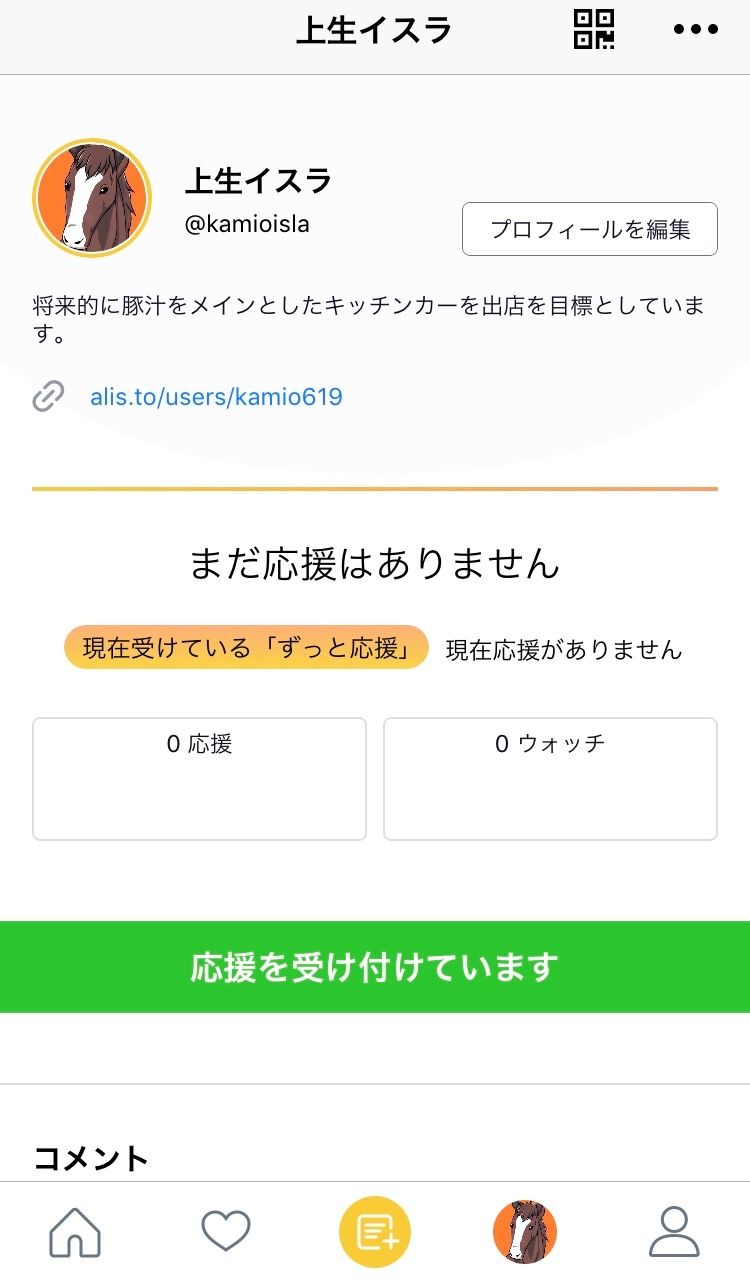Open the three-dot overflow menu

[696, 30]
